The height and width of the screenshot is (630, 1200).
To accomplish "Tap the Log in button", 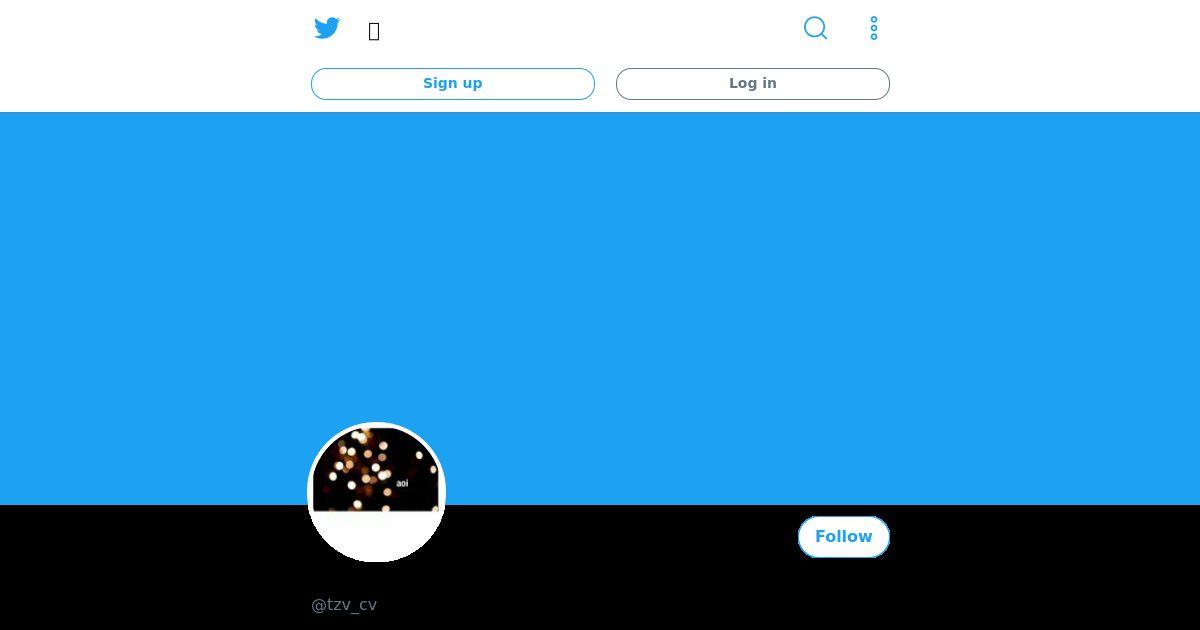I will (x=752, y=84).
